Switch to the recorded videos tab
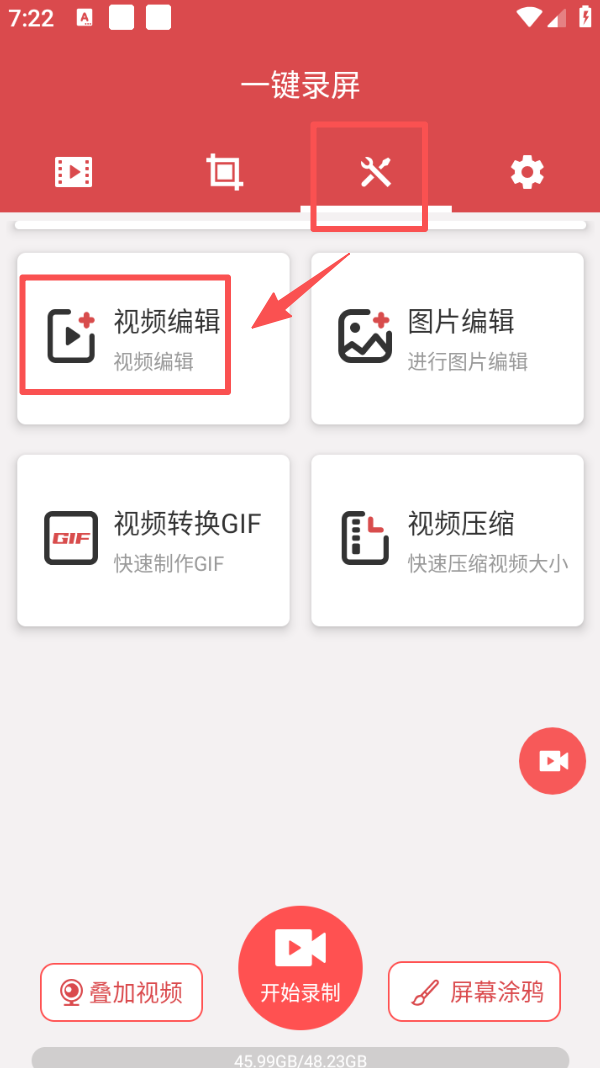Viewport: 600px width, 1068px height. tap(73, 173)
